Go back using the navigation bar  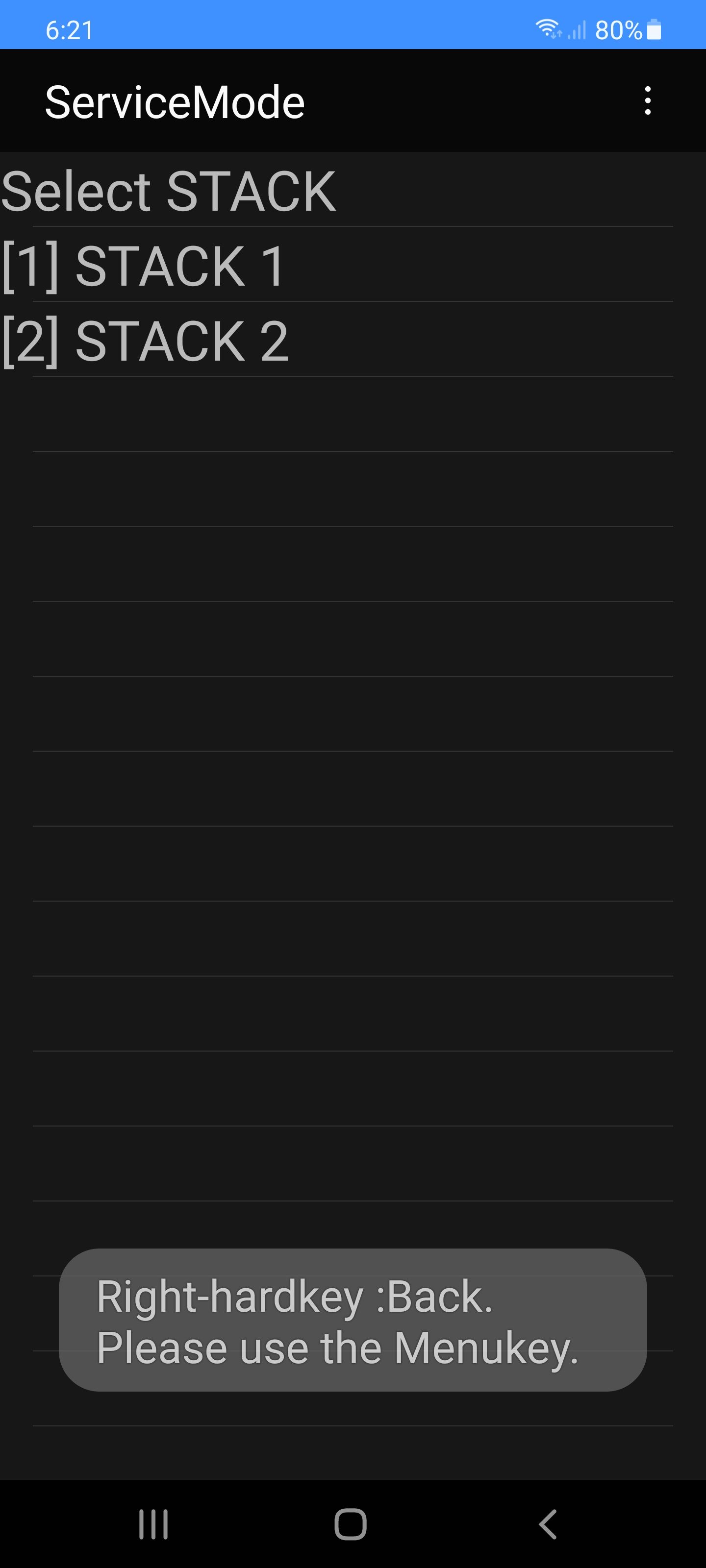click(x=548, y=1524)
